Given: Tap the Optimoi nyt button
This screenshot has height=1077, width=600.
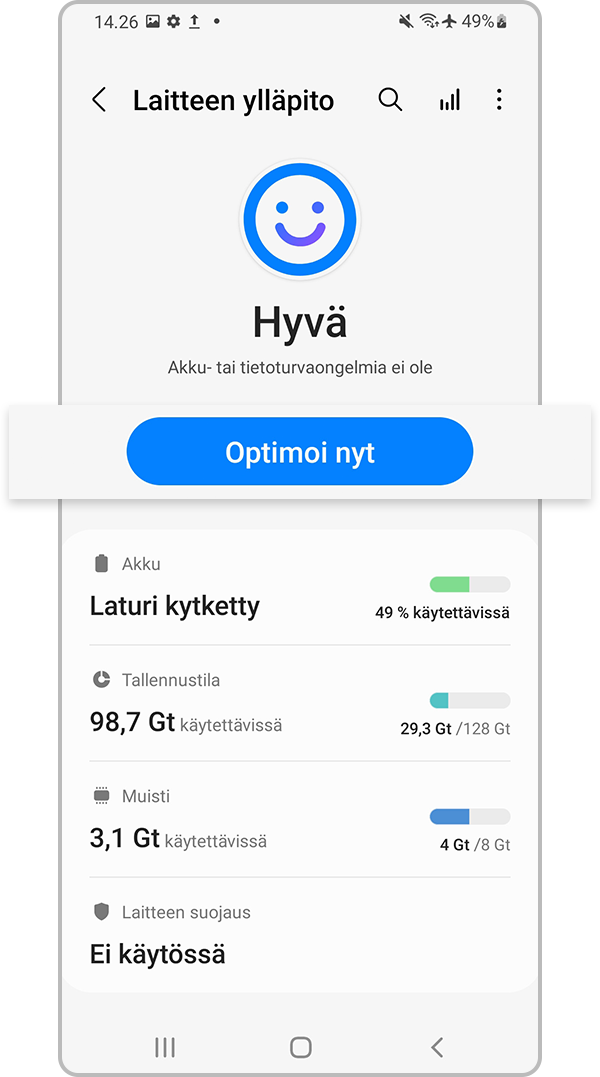Looking at the screenshot, I should pos(299,452).
